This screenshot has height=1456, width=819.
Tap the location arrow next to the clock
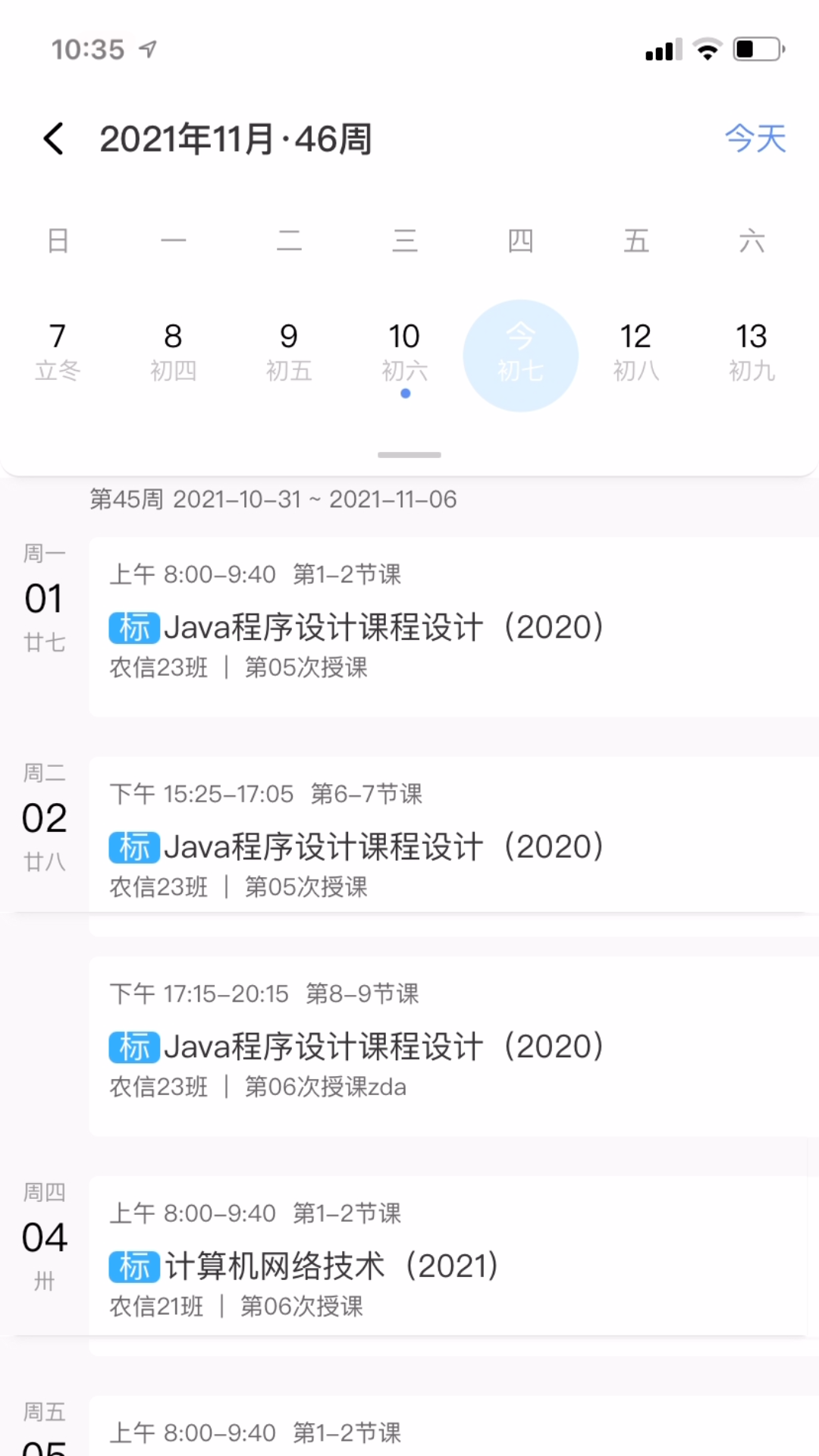coord(149,47)
